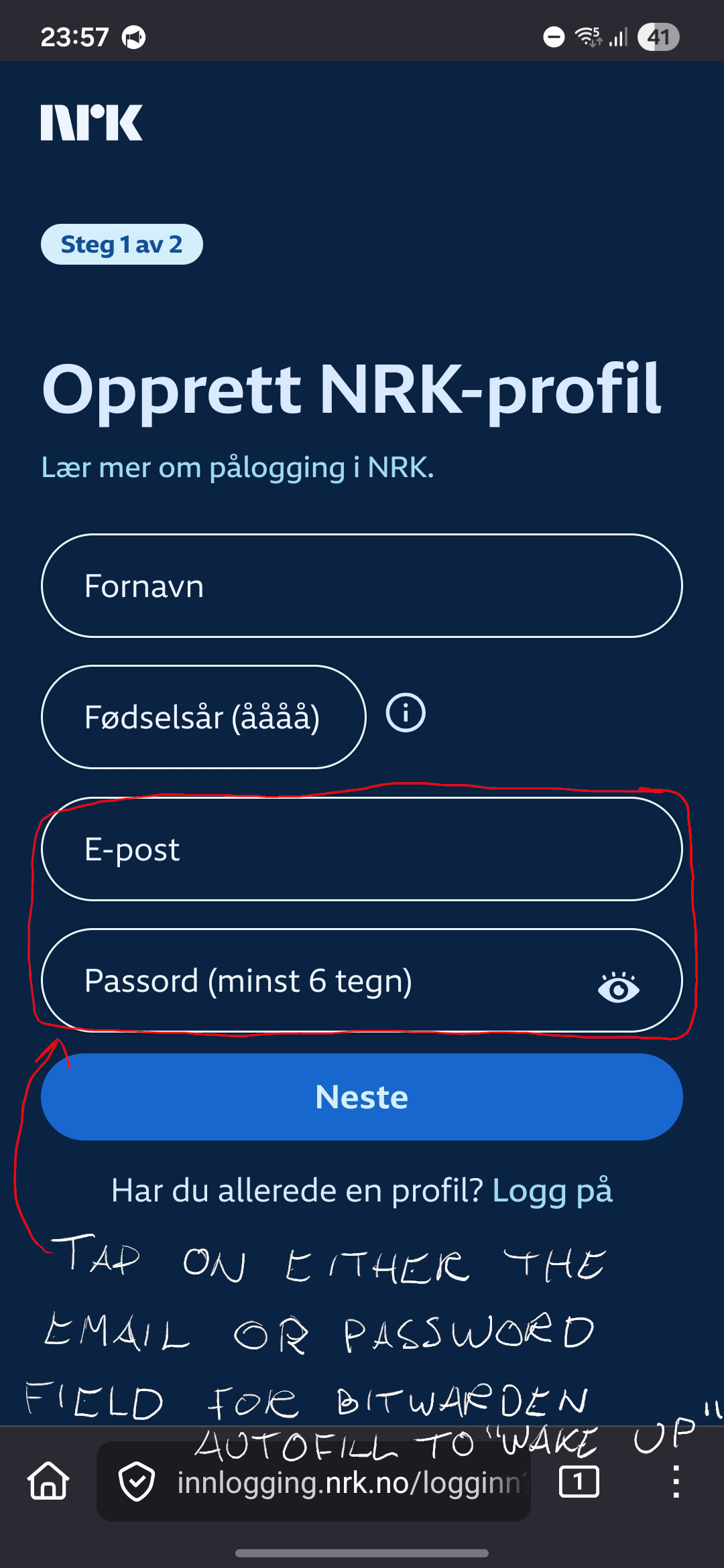Tap the Fornavn text field

click(x=362, y=586)
